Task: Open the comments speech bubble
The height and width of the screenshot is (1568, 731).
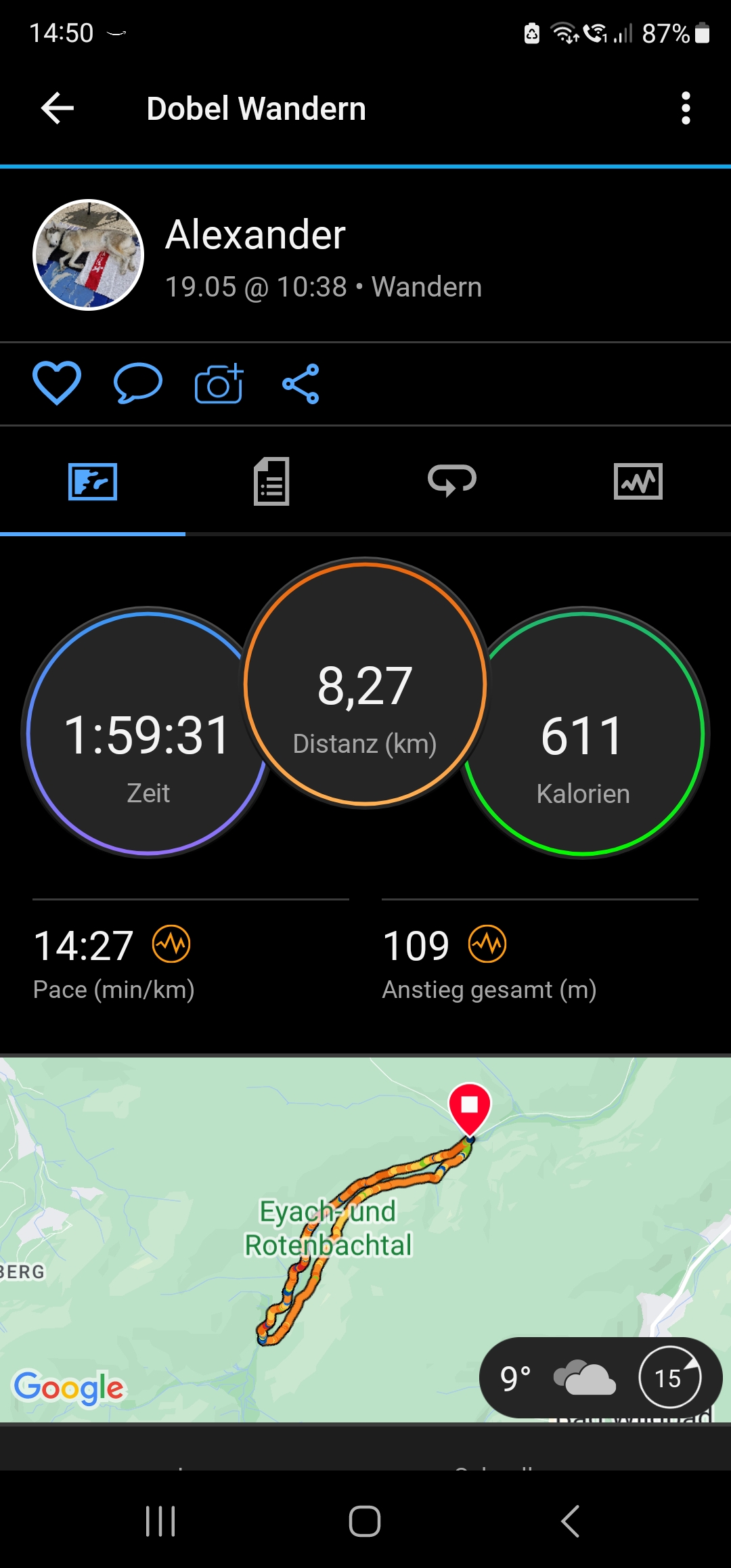Action: [x=138, y=383]
